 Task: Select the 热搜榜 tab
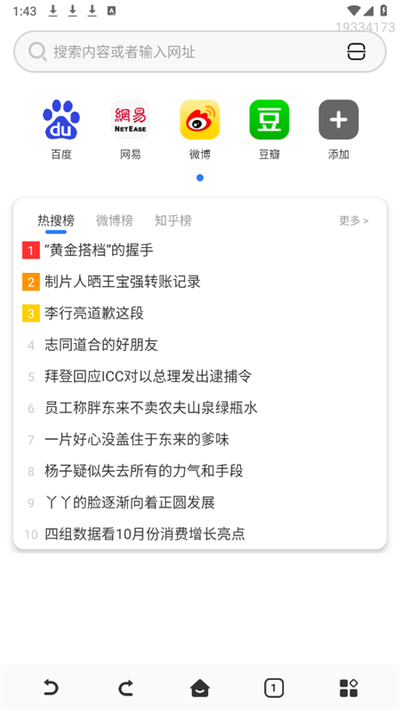[x=56, y=221]
